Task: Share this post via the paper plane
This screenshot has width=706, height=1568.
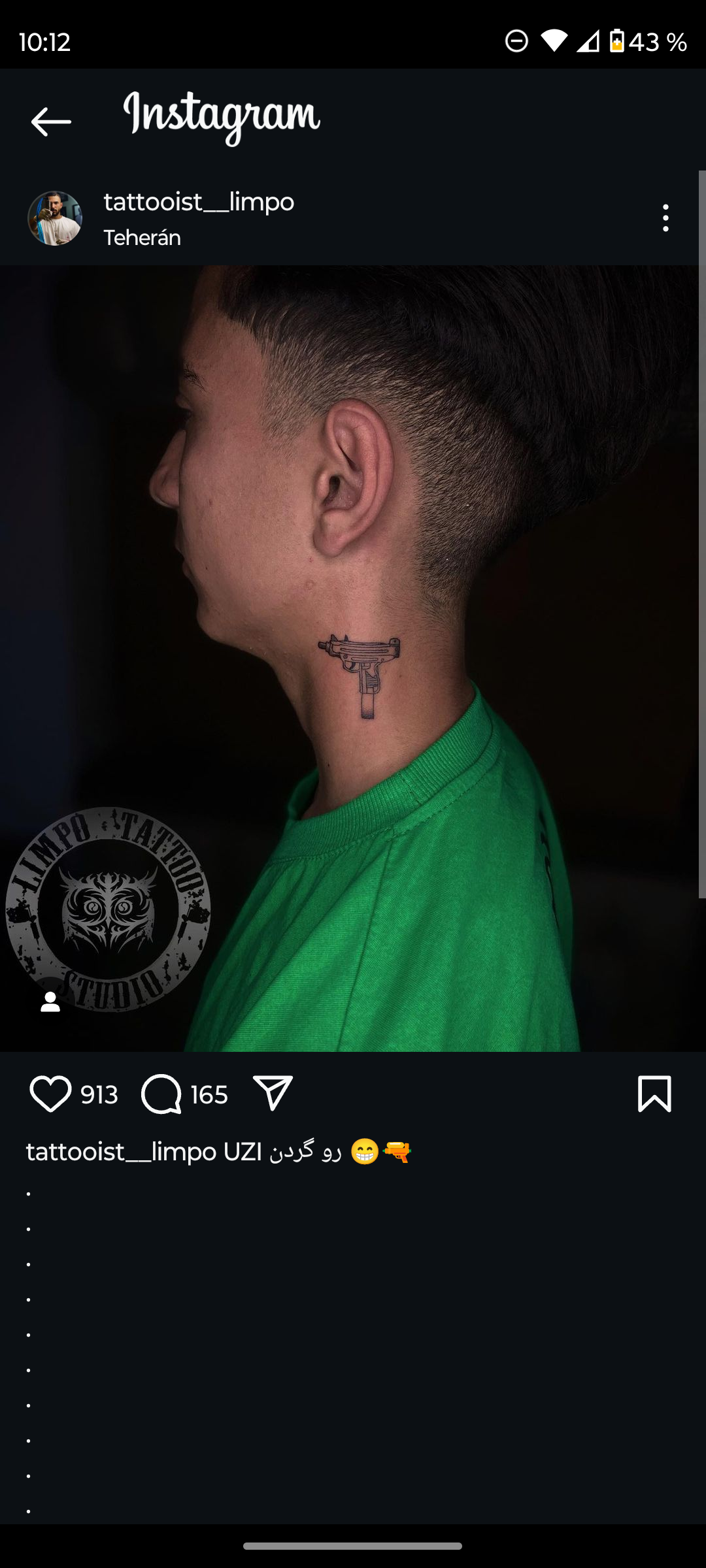Action: coord(273,1094)
